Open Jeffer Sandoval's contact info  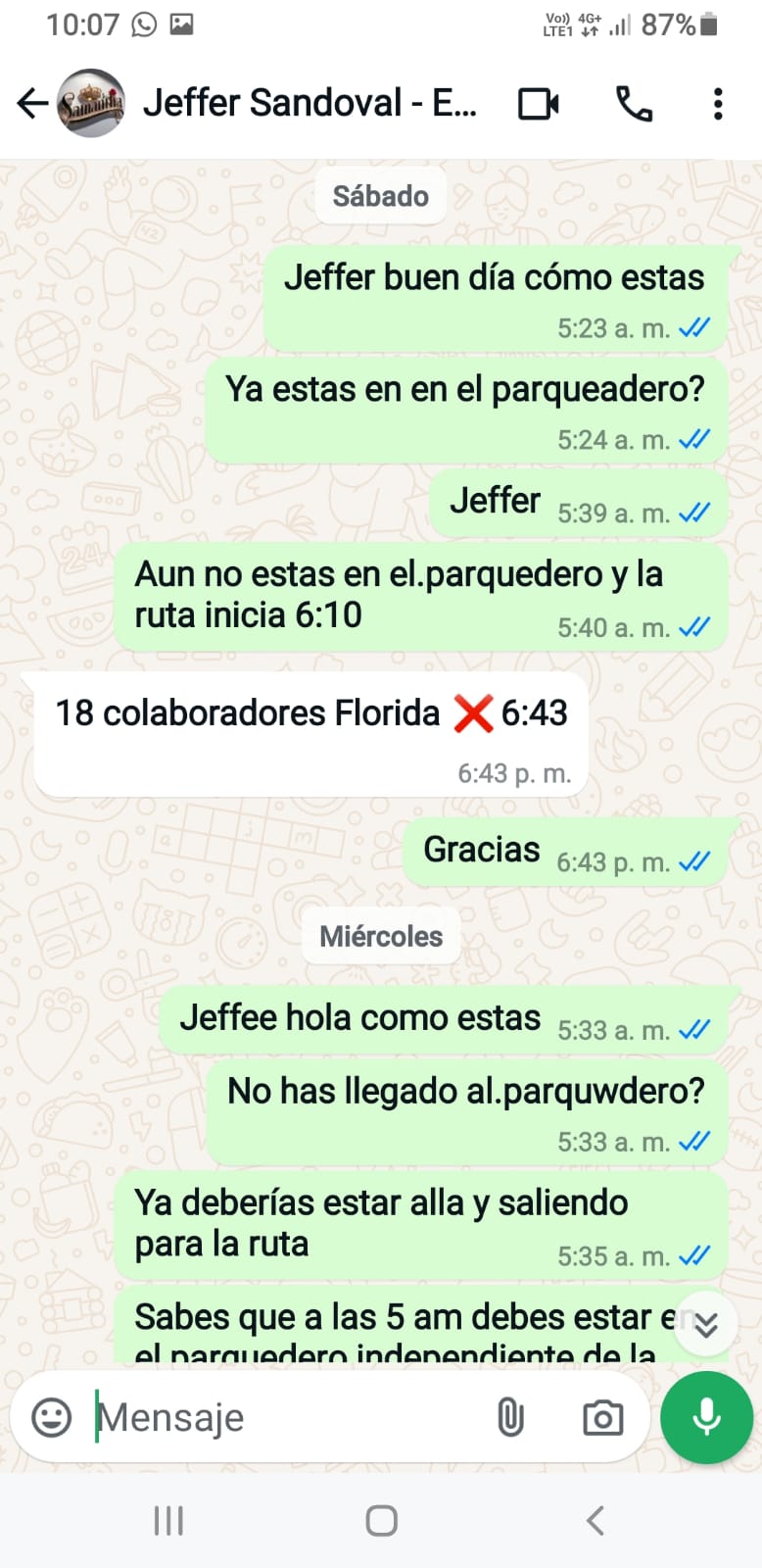(x=310, y=103)
